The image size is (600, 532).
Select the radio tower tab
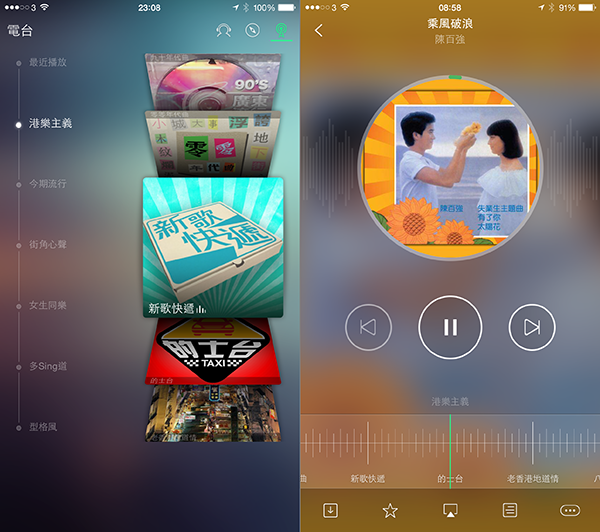(x=283, y=32)
